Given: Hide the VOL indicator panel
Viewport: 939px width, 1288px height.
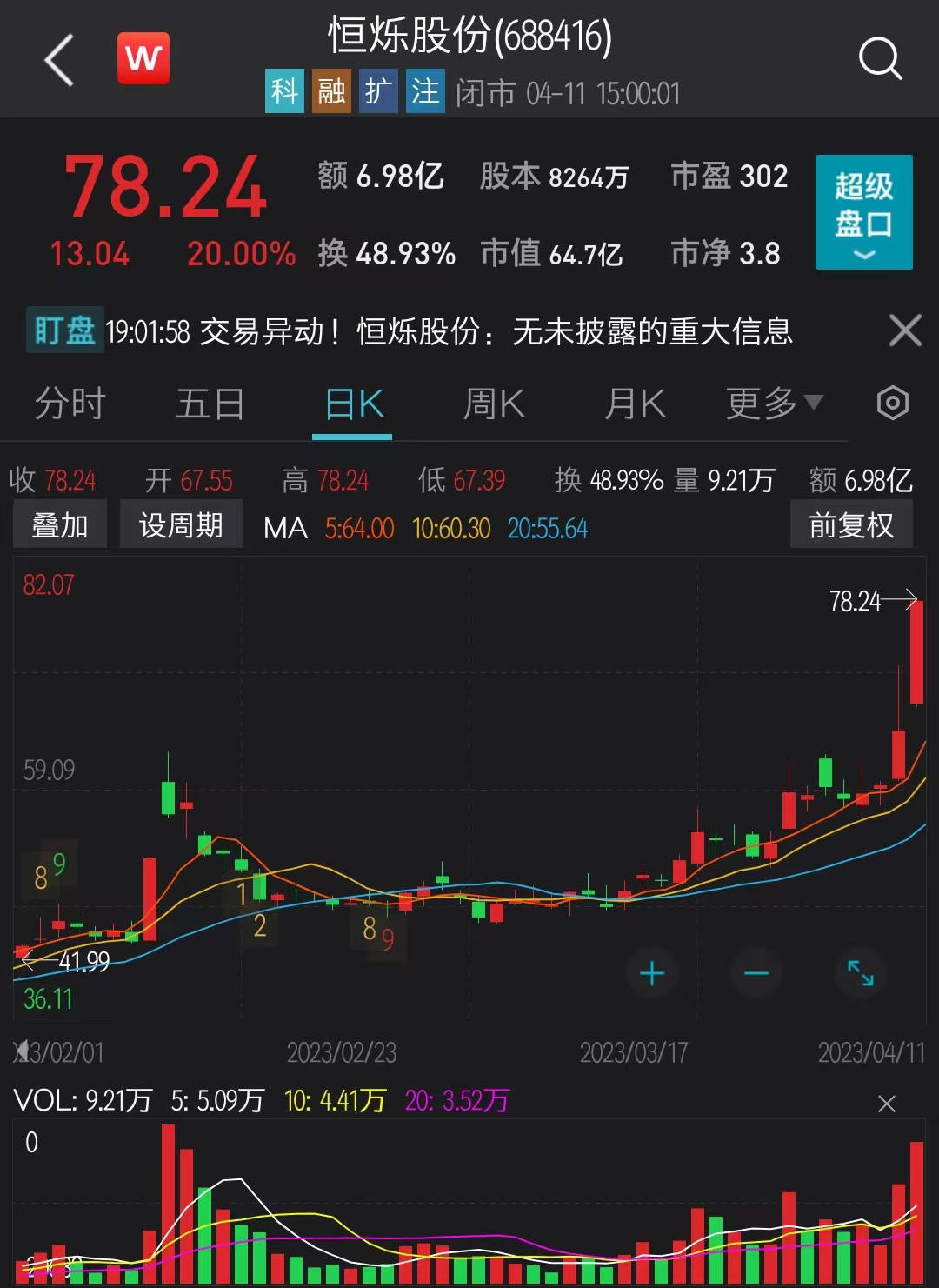Looking at the screenshot, I should coord(887,1103).
